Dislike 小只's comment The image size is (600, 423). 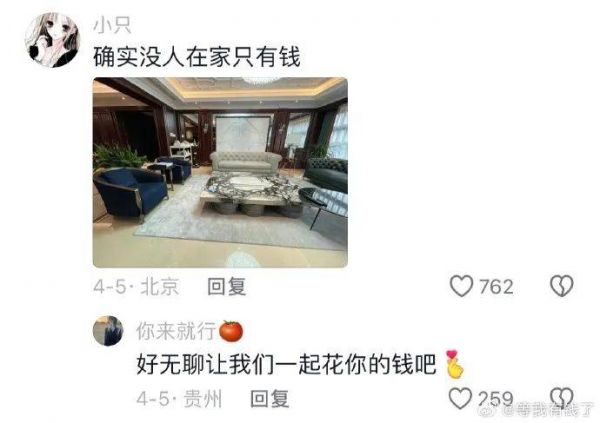click(562, 287)
